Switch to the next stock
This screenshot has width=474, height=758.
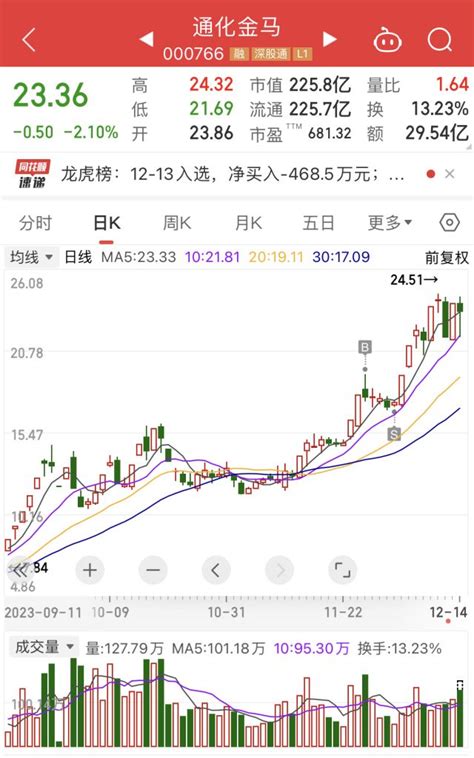329,39
